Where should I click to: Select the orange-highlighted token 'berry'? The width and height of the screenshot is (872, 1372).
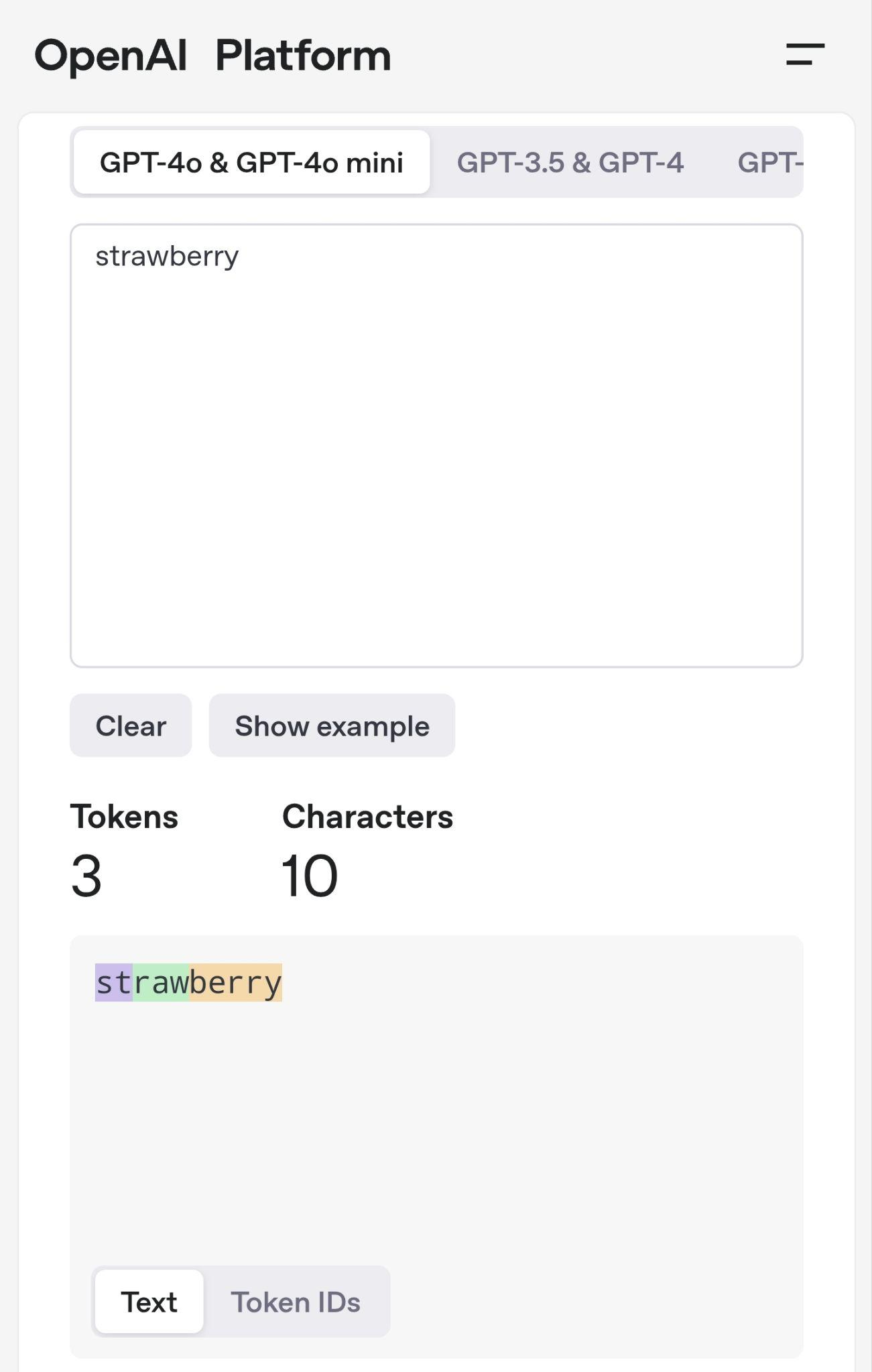(235, 983)
